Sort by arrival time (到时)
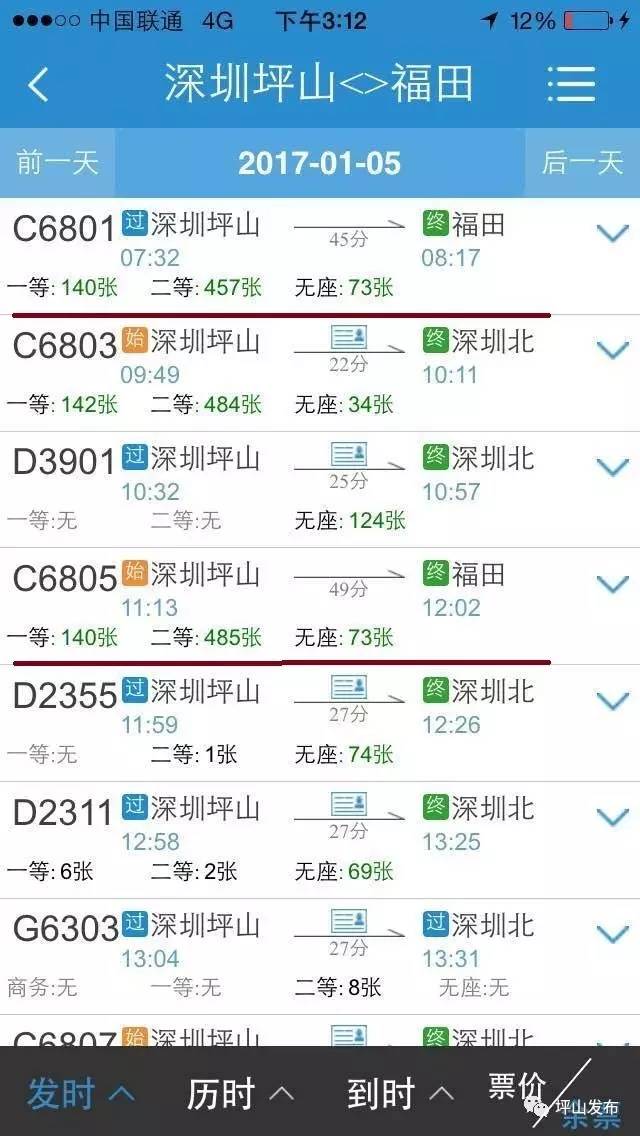This screenshot has width=640, height=1136. [x=400, y=1094]
